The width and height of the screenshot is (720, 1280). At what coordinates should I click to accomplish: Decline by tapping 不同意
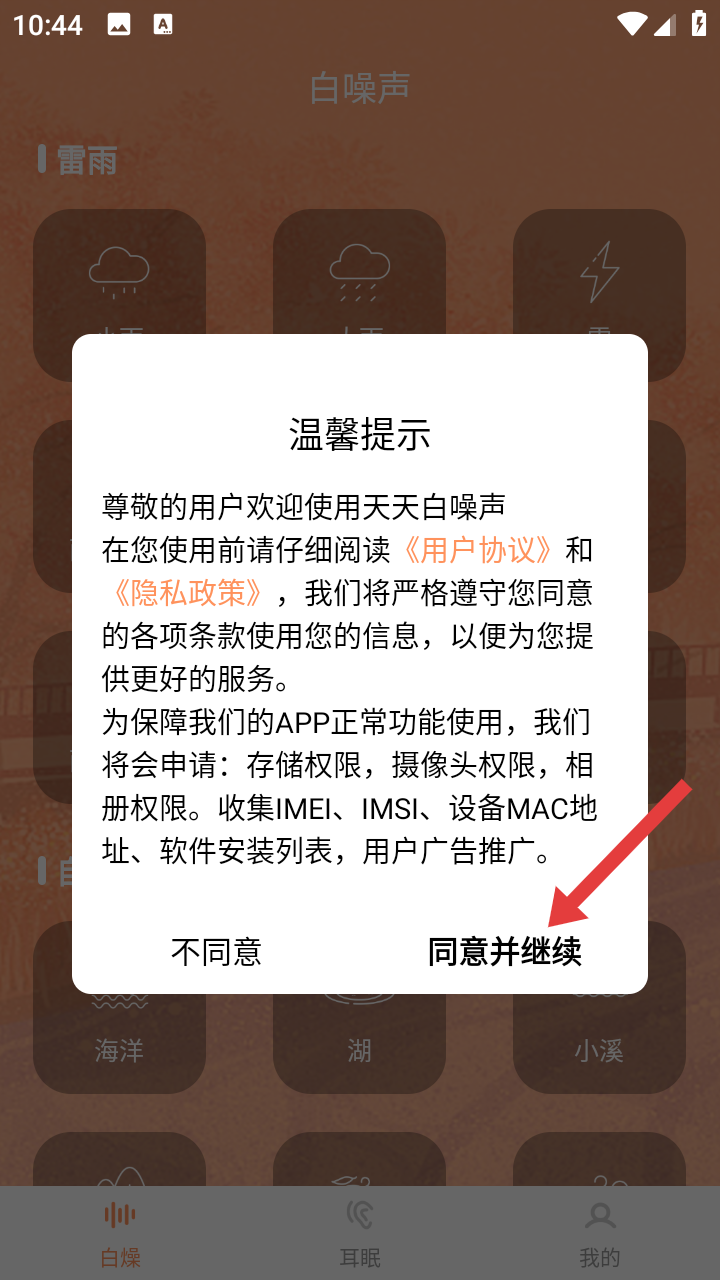point(216,952)
